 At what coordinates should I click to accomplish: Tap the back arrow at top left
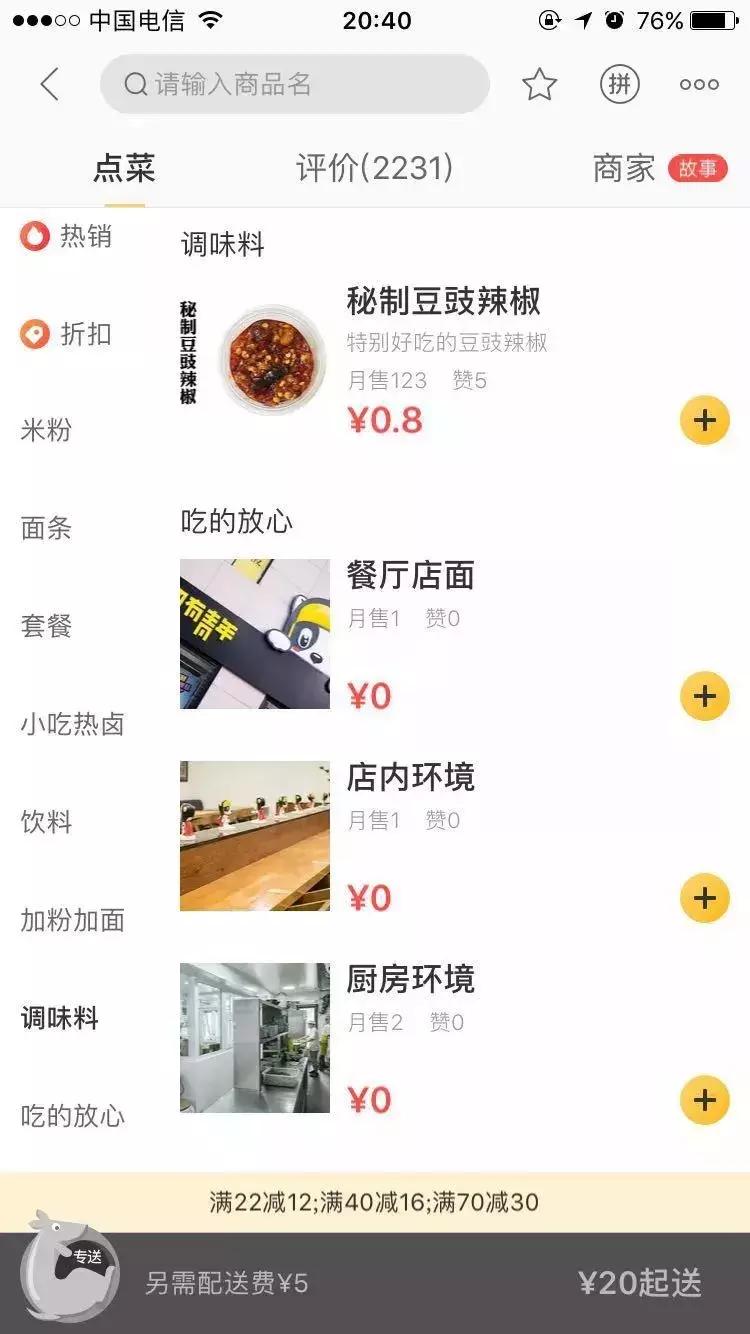pos(50,84)
